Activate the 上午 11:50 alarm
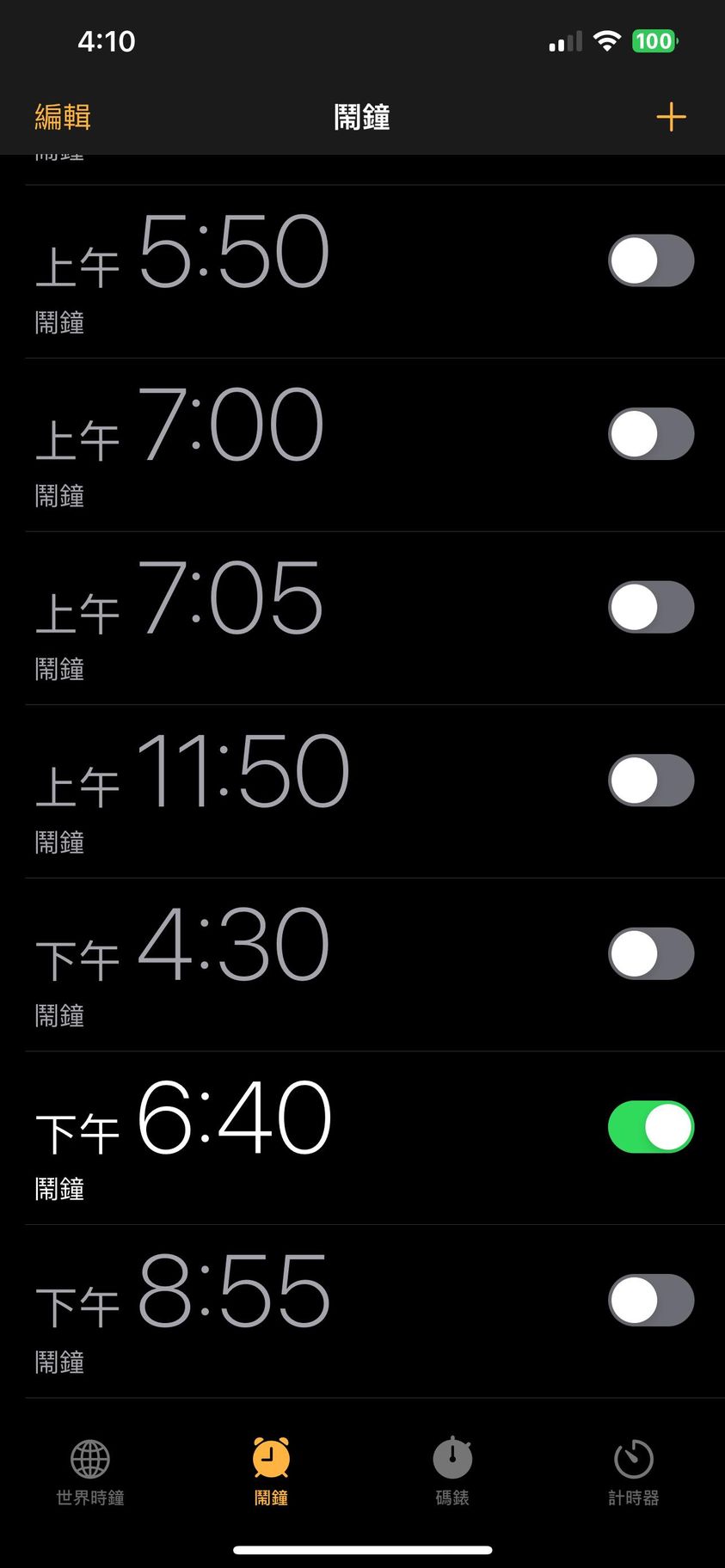 (x=650, y=781)
